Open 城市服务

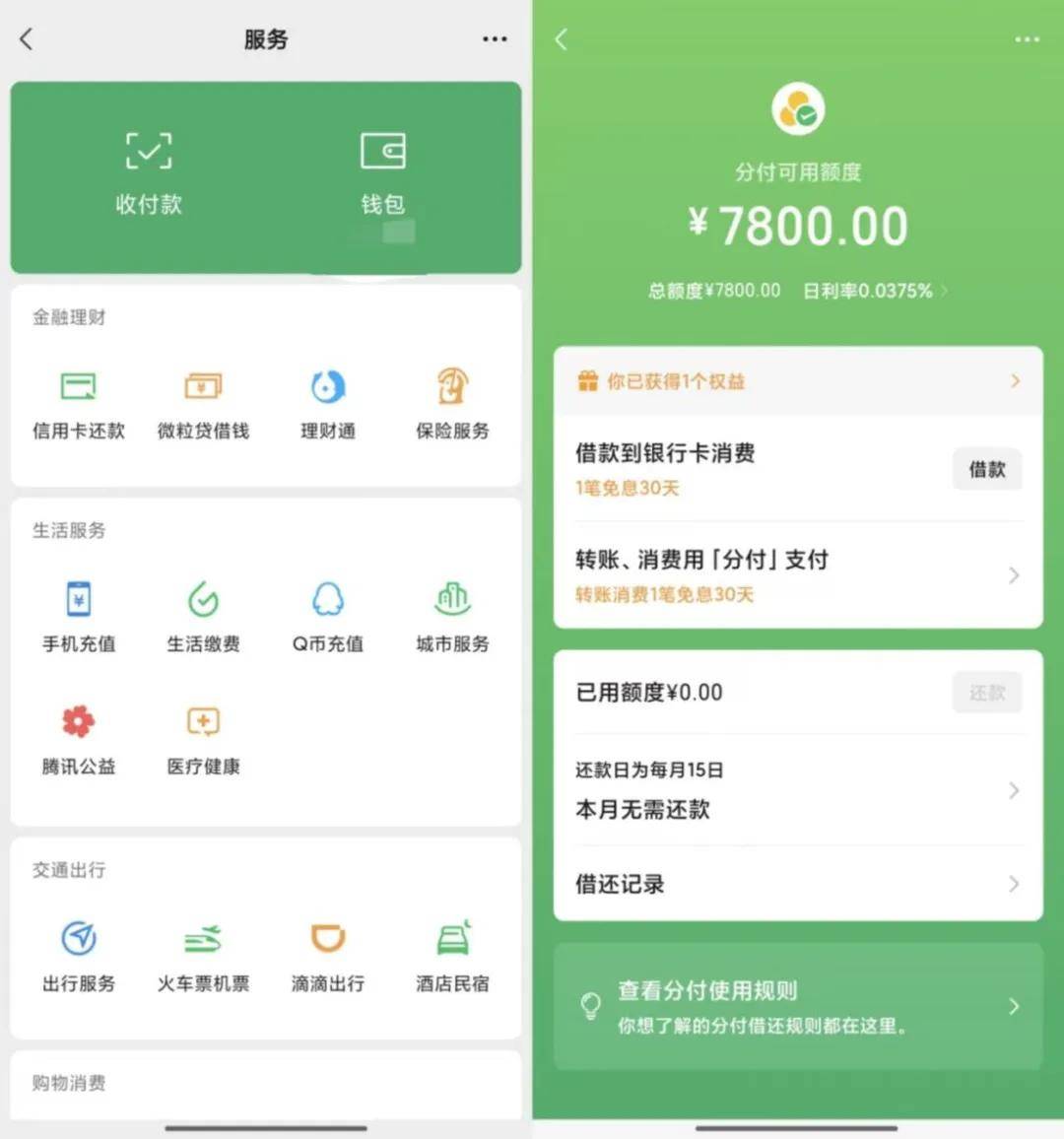tap(452, 617)
